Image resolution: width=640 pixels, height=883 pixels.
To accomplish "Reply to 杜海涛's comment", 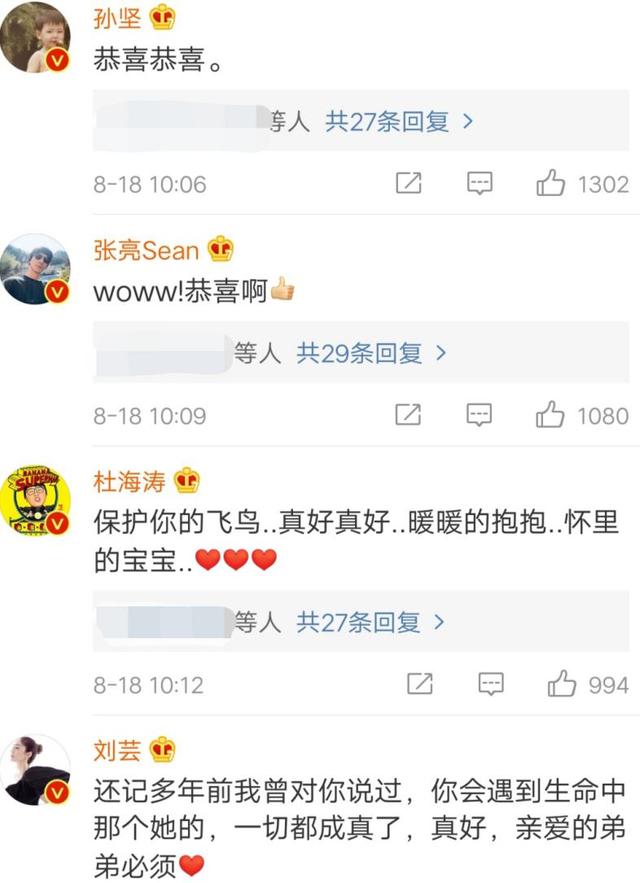I will point(491,685).
